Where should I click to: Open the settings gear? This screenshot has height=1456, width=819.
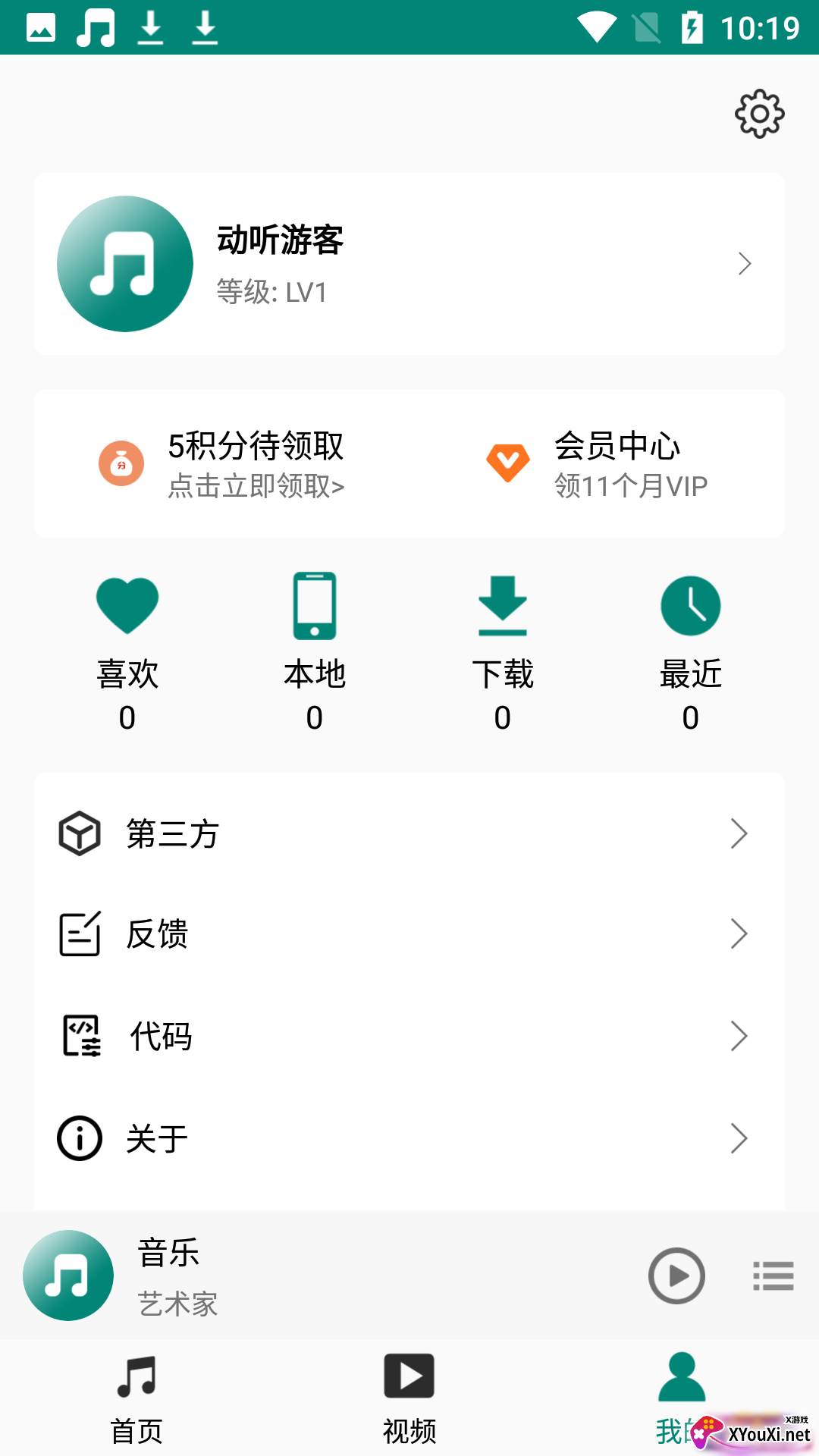pyautogui.click(x=759, y=114)
